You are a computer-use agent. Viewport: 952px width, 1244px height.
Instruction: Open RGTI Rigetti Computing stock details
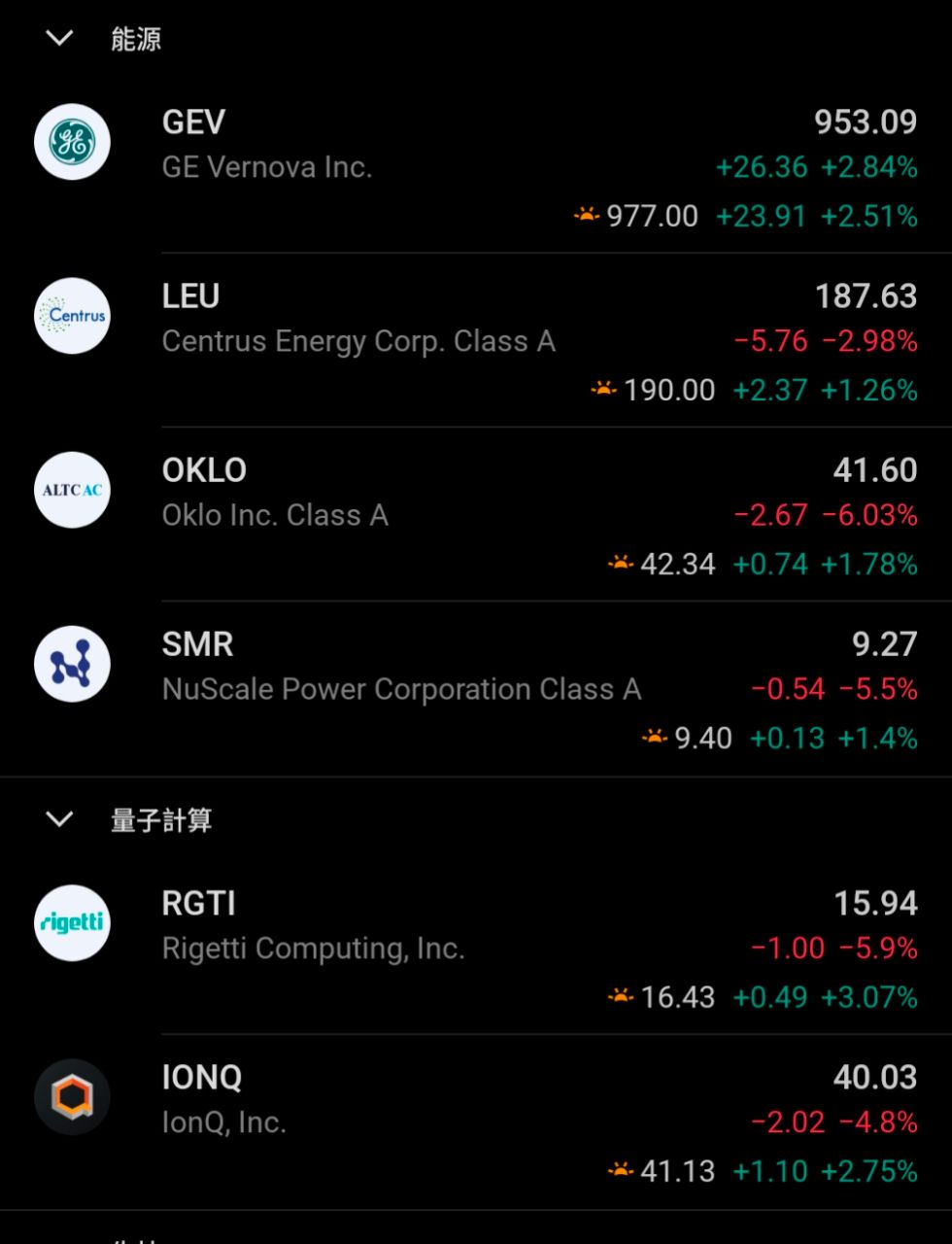tap(476, 949)
